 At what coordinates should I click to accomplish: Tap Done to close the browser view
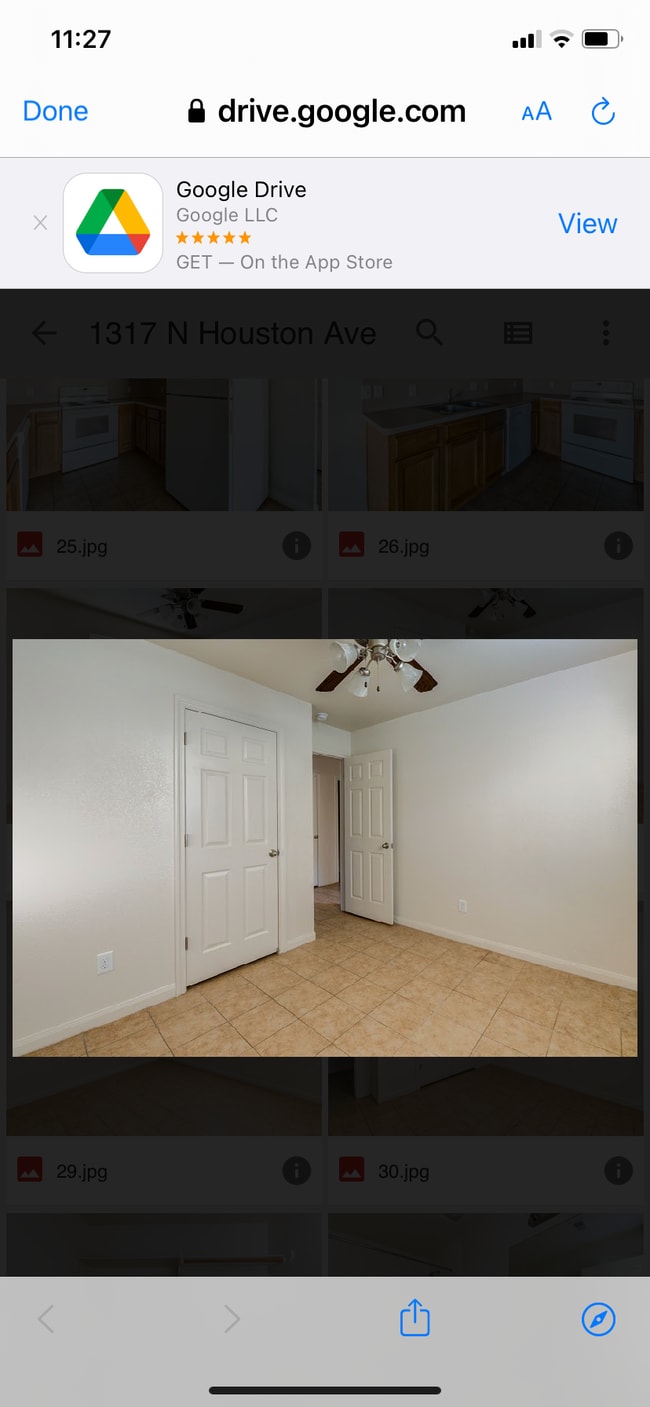[x=55, y=111]
